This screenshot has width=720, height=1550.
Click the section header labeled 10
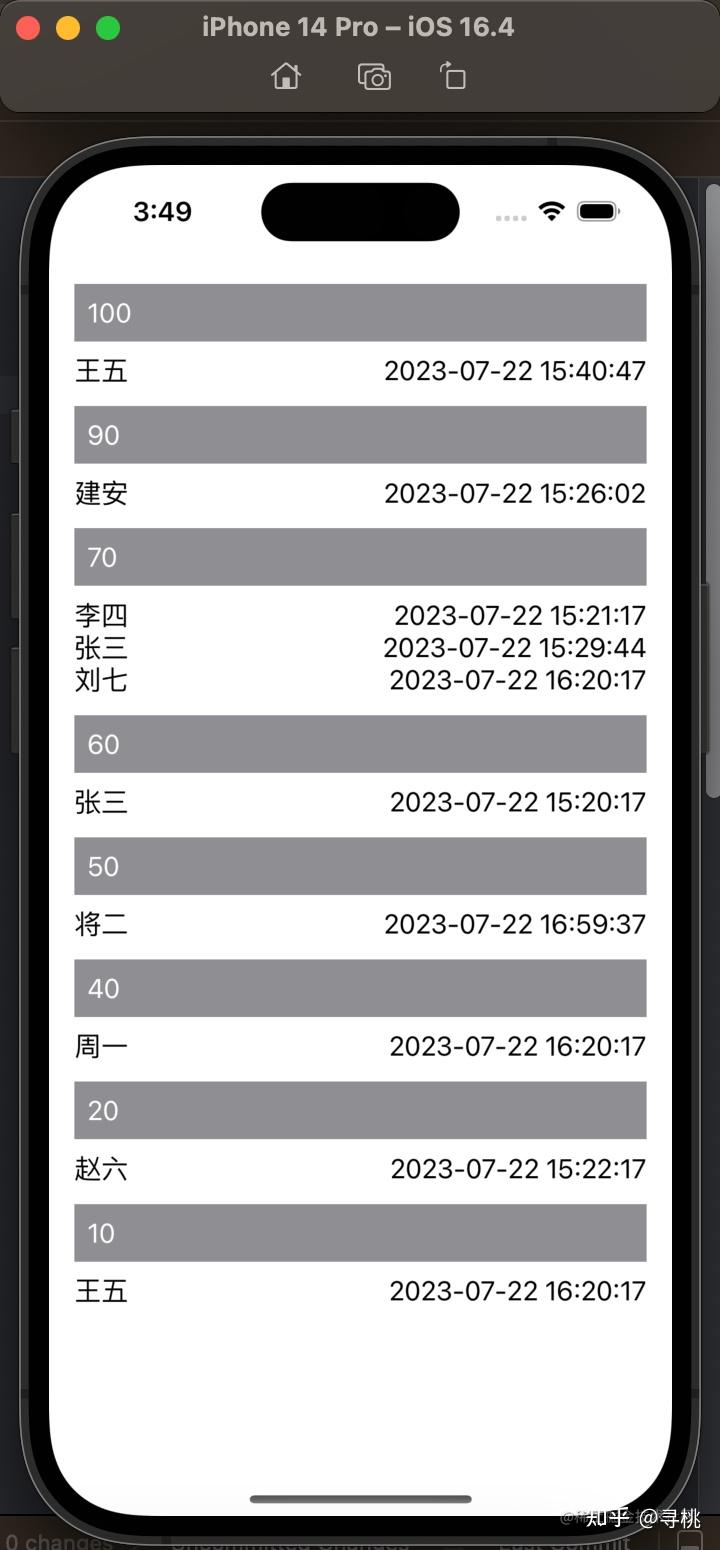(360, 1233)
